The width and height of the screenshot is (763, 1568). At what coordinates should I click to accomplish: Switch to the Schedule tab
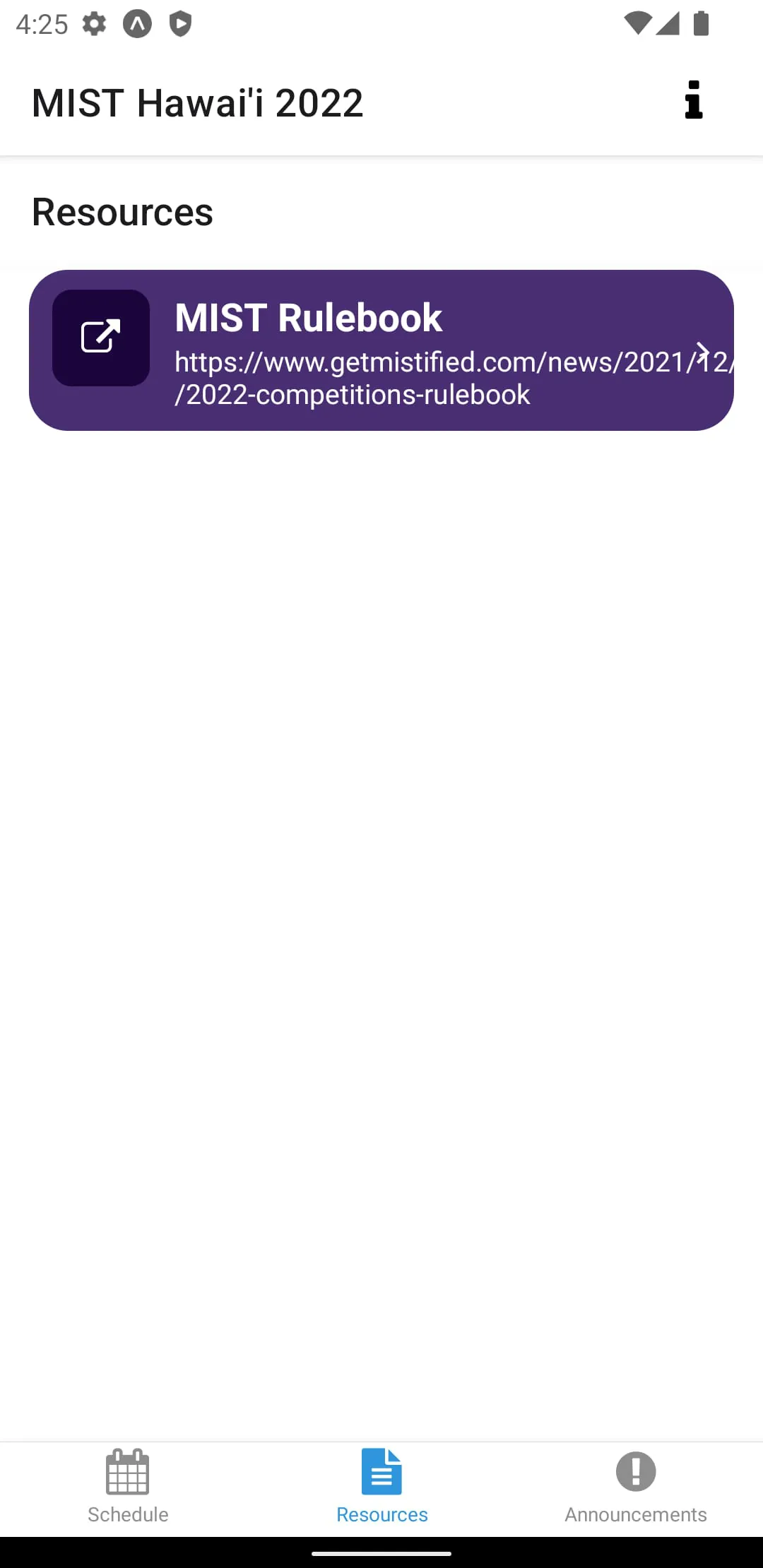pyautogui.click(x=128, y=1487)
